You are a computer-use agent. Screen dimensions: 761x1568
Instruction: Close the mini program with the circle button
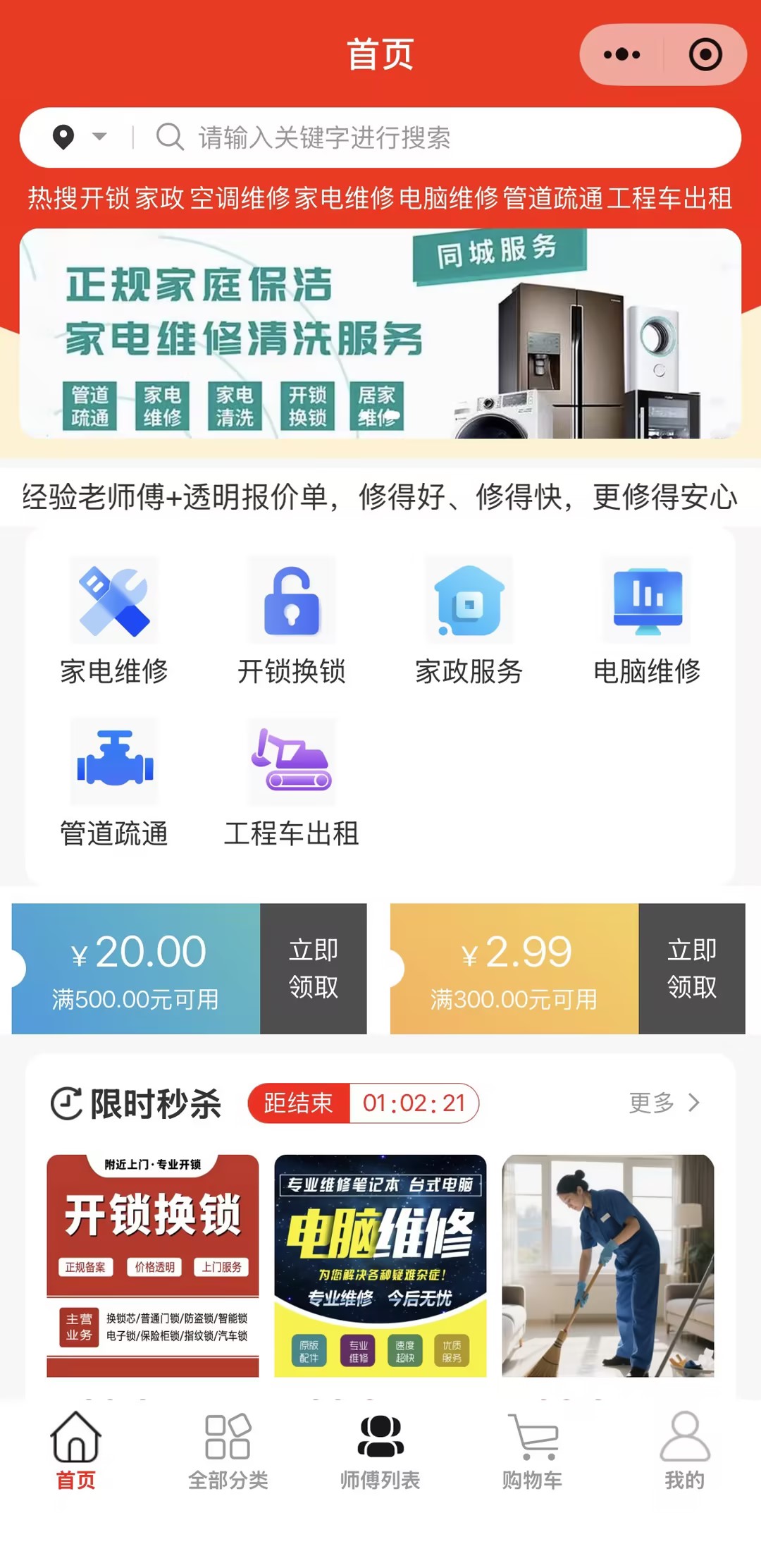[x=705, y=55]
